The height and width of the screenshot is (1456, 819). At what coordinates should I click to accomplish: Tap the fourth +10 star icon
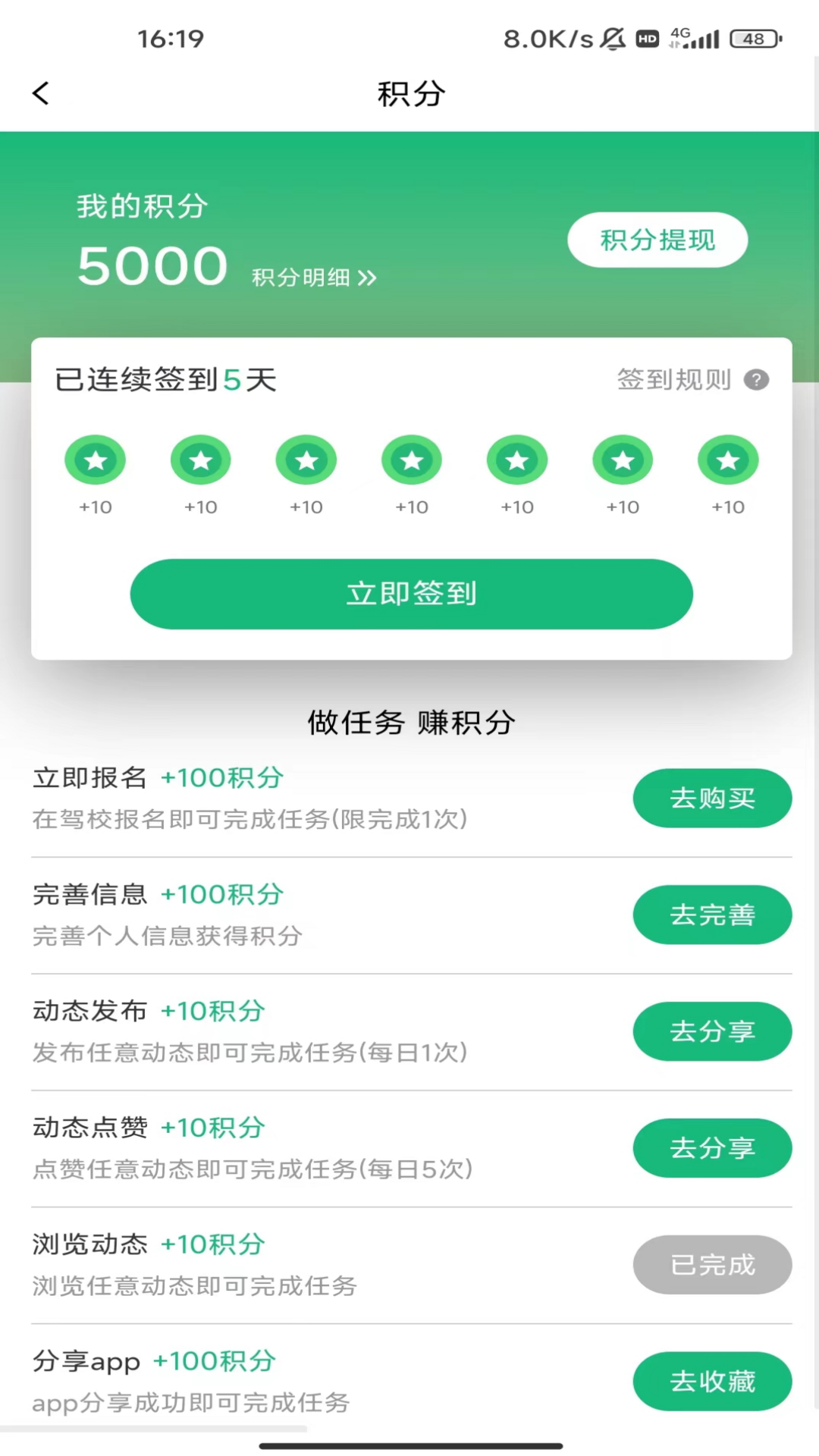[x=411, y=460]
